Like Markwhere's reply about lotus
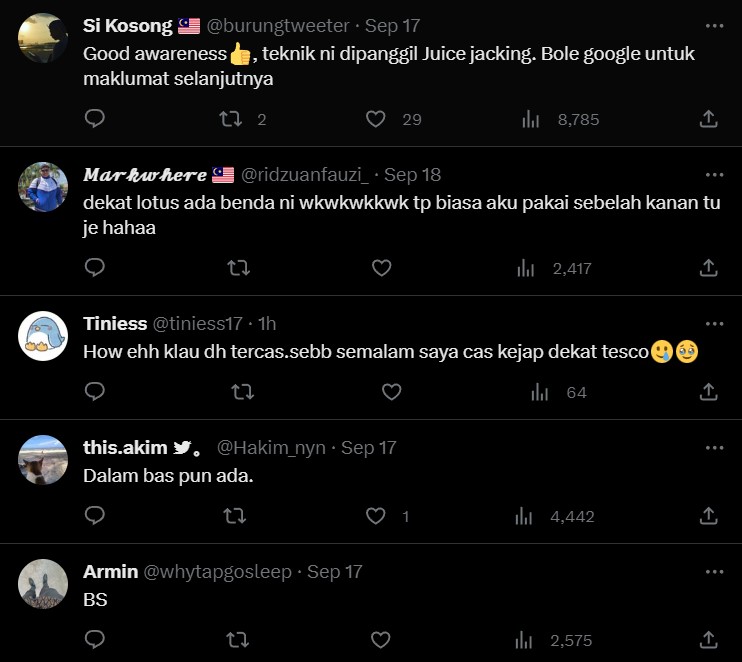This screenshot has height=662, width=742. [x=381, y=268]
